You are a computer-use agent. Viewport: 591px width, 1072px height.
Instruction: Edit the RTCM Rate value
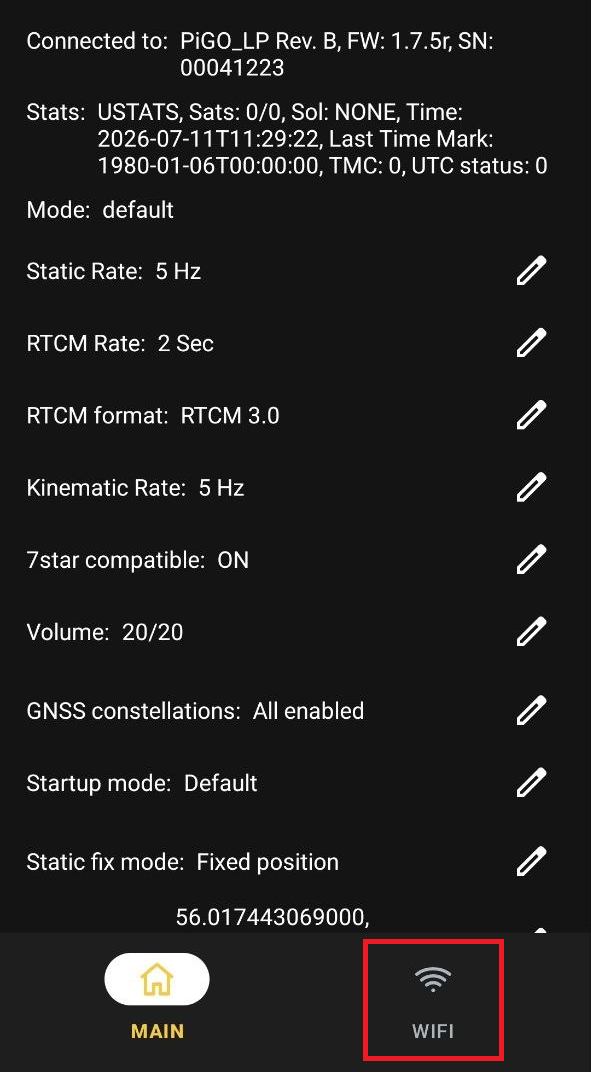click(531, 343)
